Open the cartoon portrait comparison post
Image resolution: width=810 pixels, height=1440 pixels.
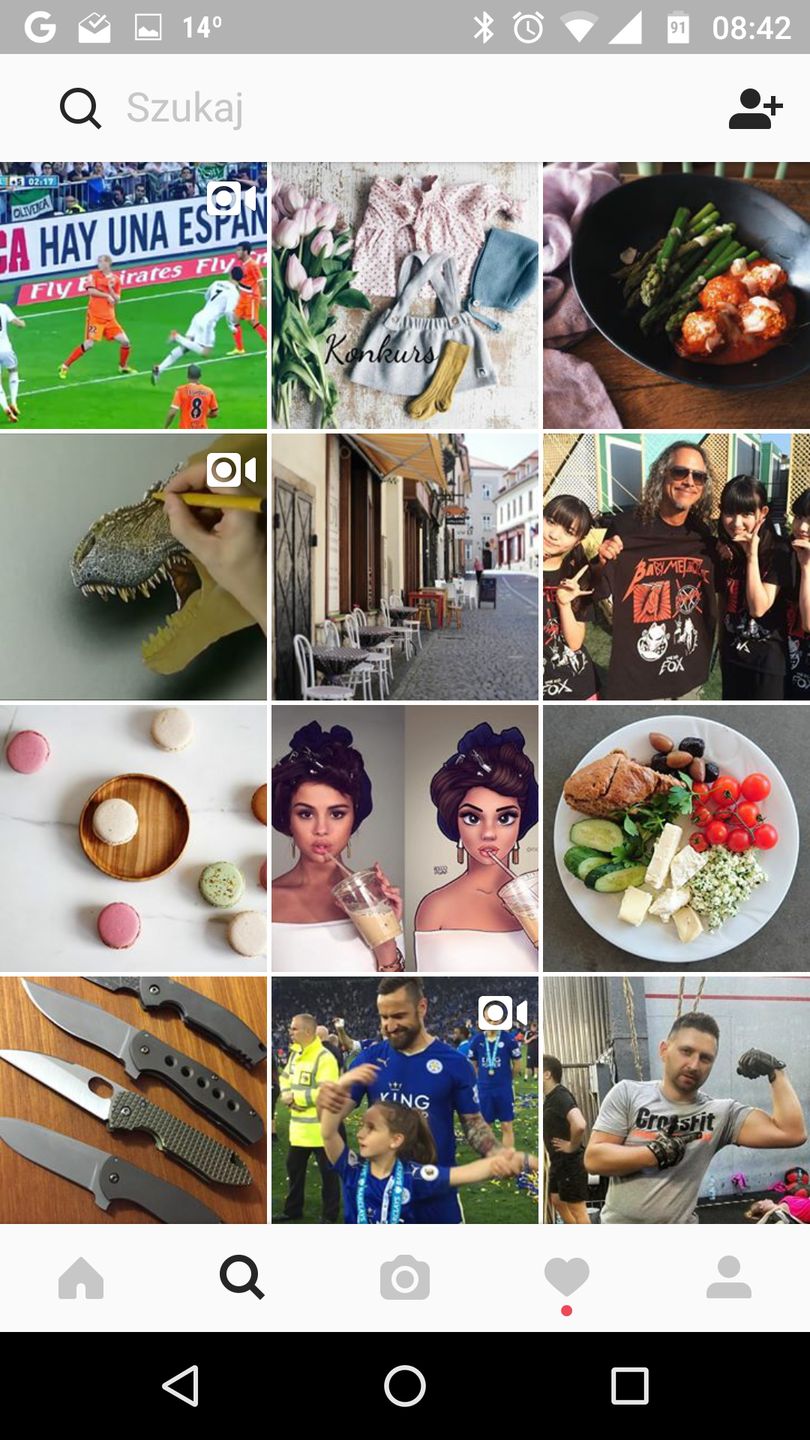click(x=405, y=838)
